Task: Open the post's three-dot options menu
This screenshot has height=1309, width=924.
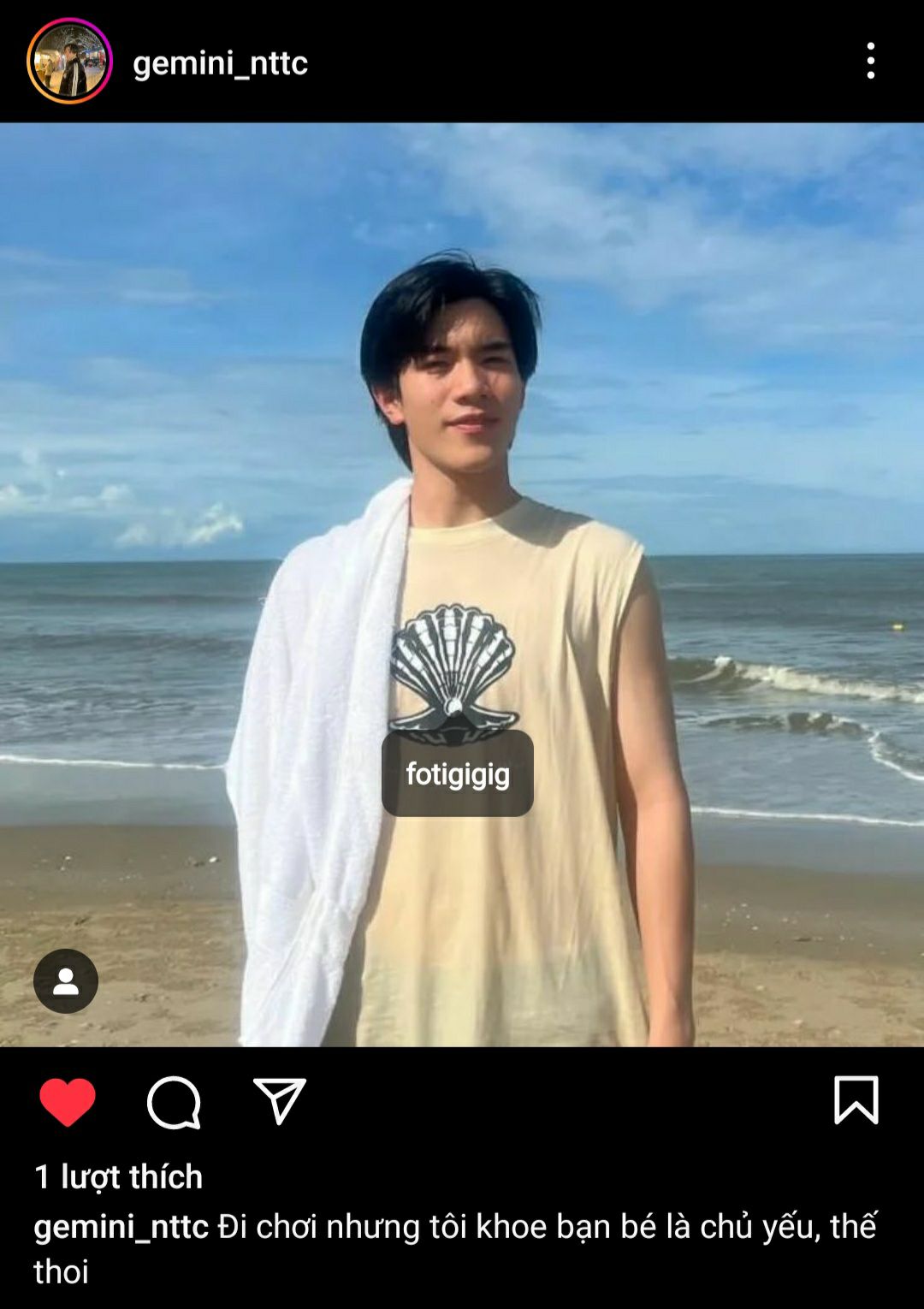Action: click(870, 61)
